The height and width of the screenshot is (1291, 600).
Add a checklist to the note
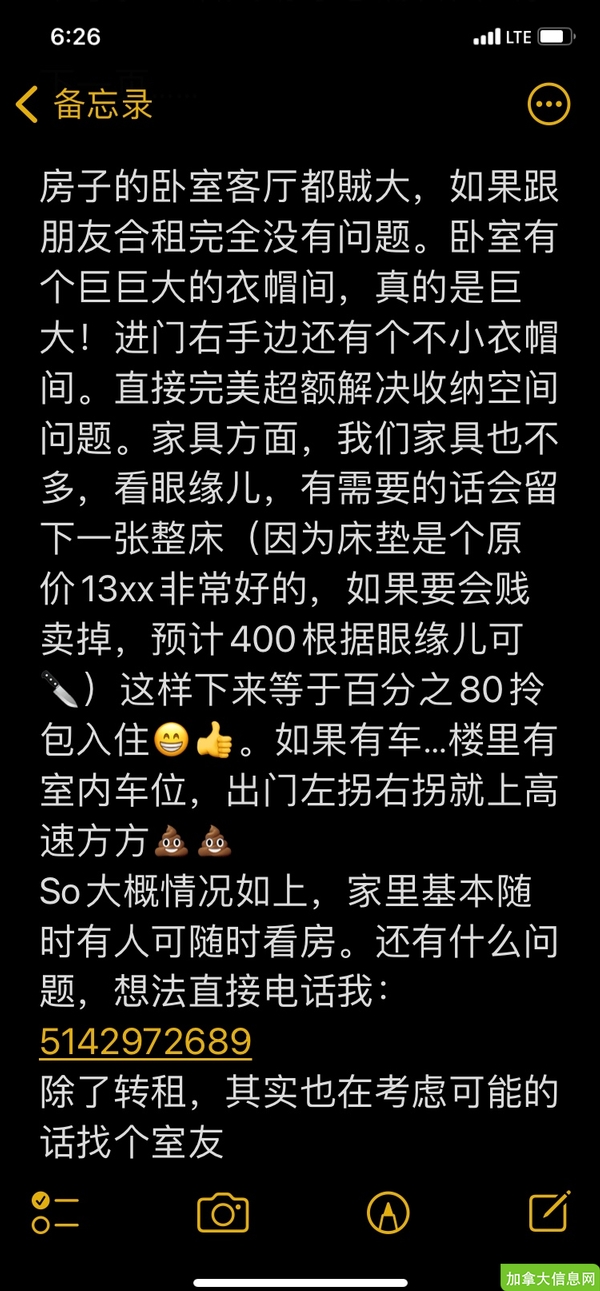55,1213
